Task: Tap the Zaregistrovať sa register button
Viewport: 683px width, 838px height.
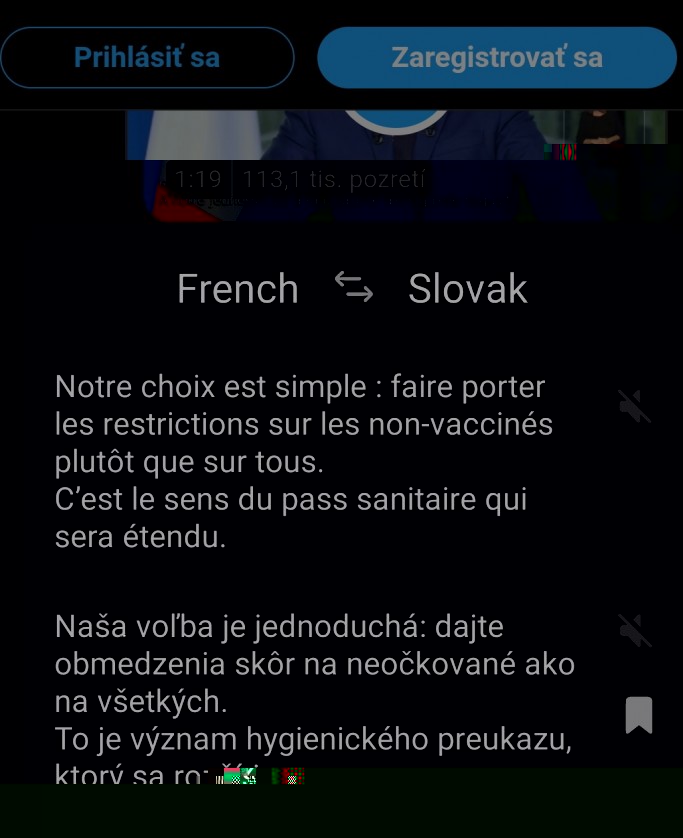Action: tap(497, 57)
